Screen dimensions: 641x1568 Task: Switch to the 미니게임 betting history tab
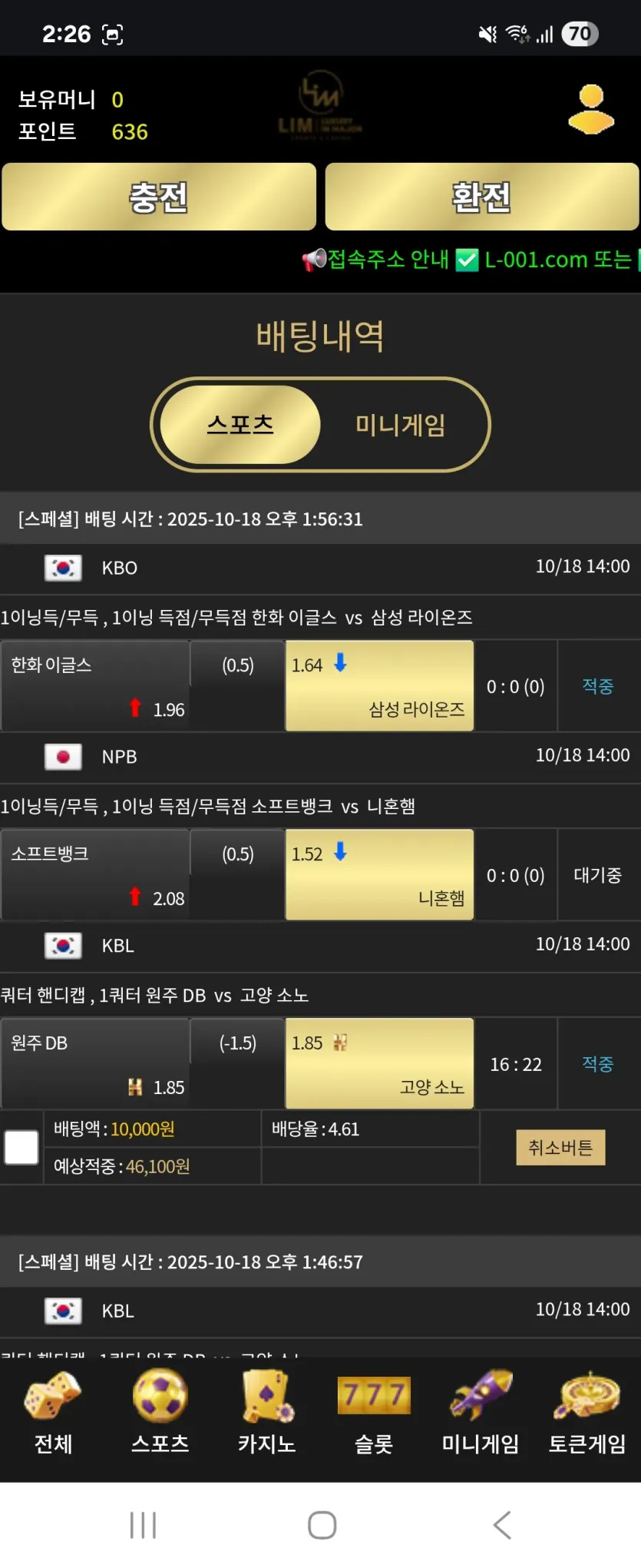(x=400, y=425)
